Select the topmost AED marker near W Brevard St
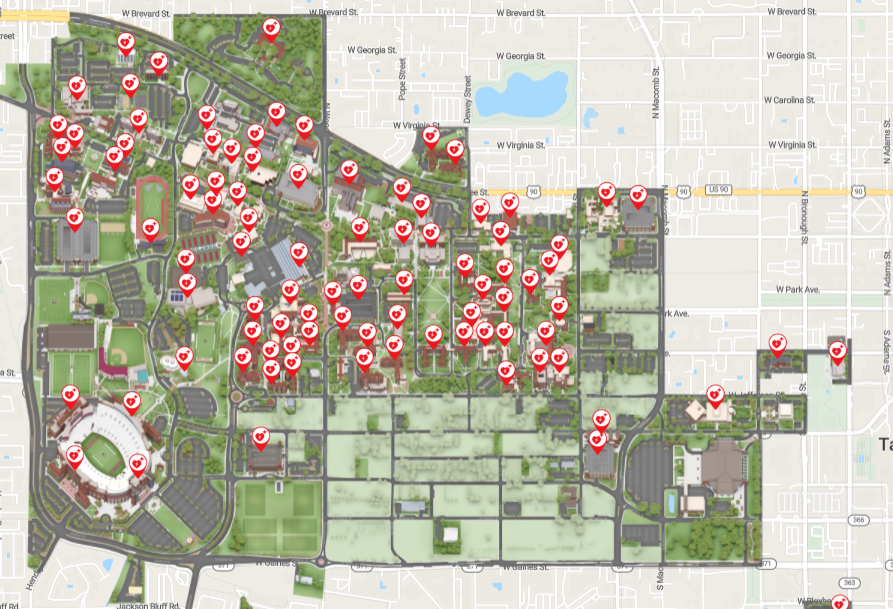Image resolution: width=893 pixels, height=609 pixels. coord(271,27)
